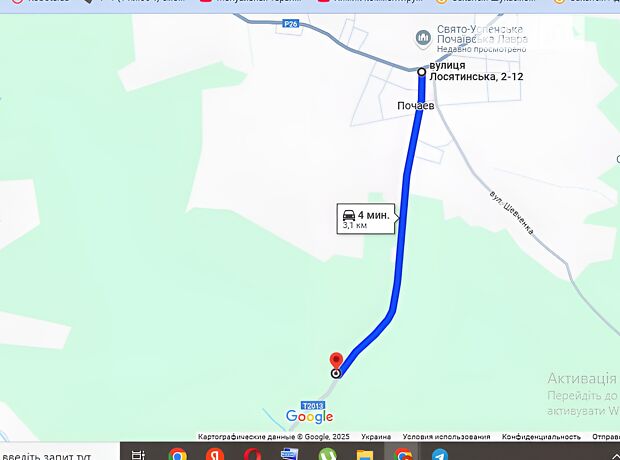Focus the taskbar search box
This screenshot has height=460, width=620.
(x=60, y=454)
